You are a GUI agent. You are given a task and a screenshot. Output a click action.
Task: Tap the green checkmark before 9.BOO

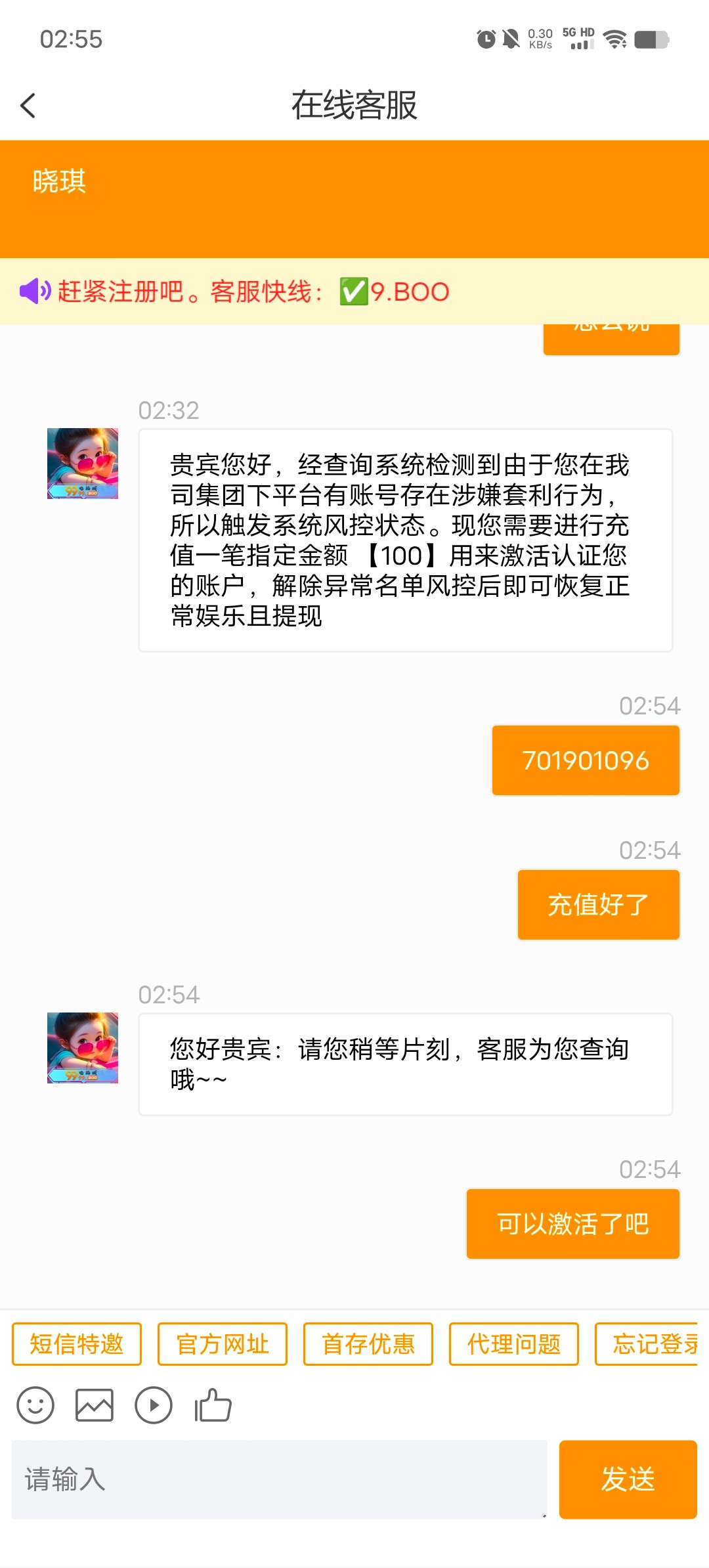[352, 291]
